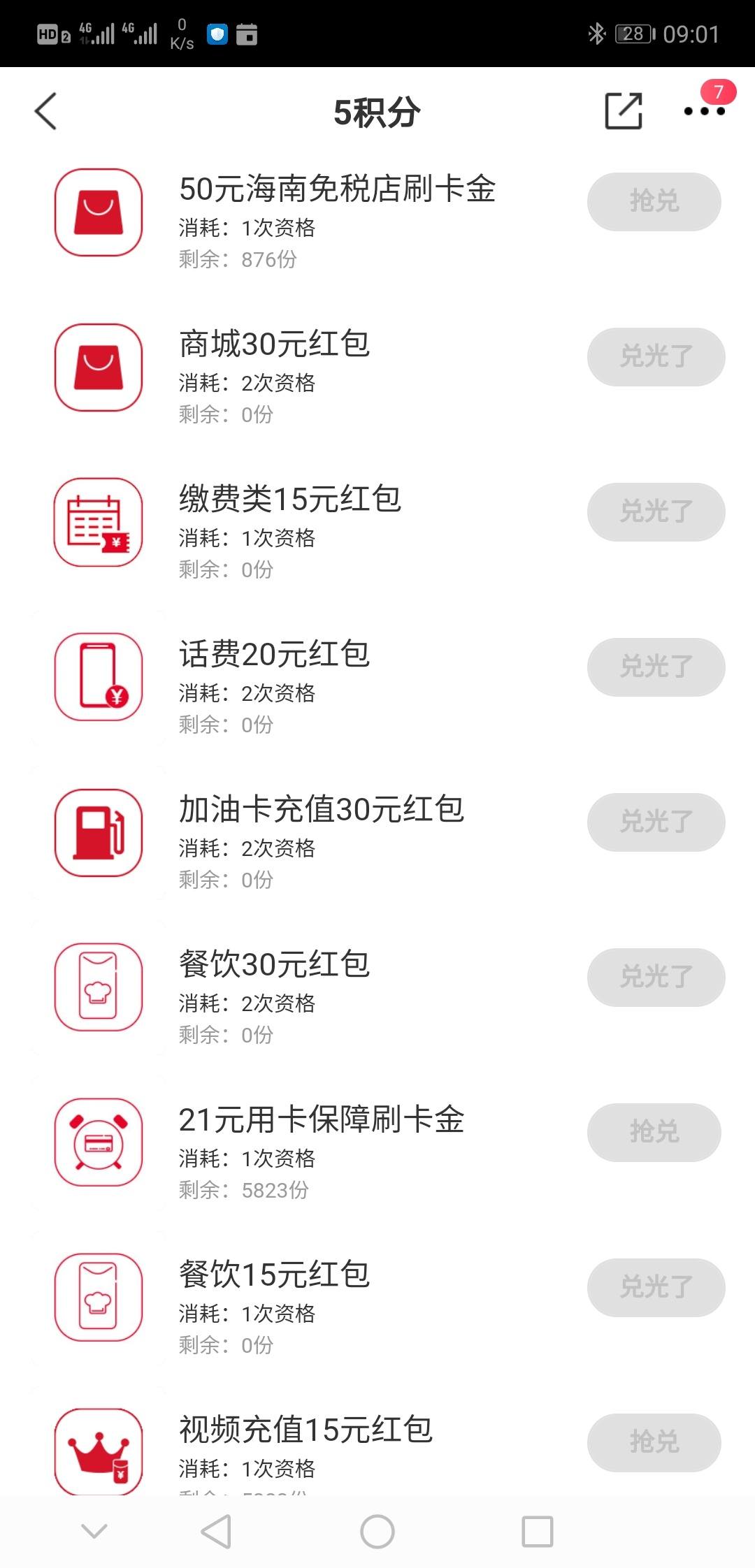Tap 兑光了 beside 话费20元红包
755x1568 pixels.
point(656,667)
